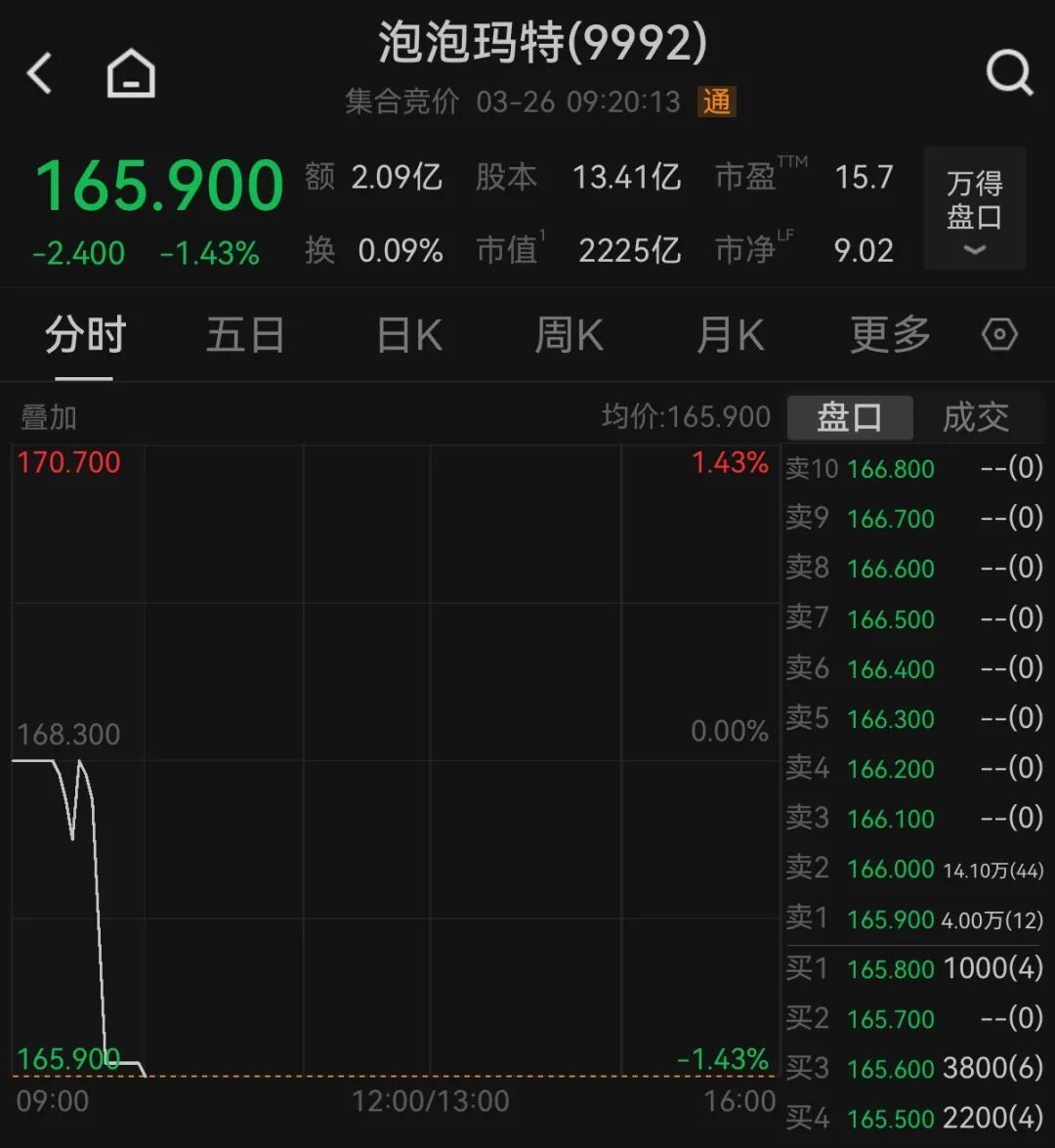This screenshot has width=1055, height=1148.
Task: Open 更多 chart period options
Action: tap(890, 336)
